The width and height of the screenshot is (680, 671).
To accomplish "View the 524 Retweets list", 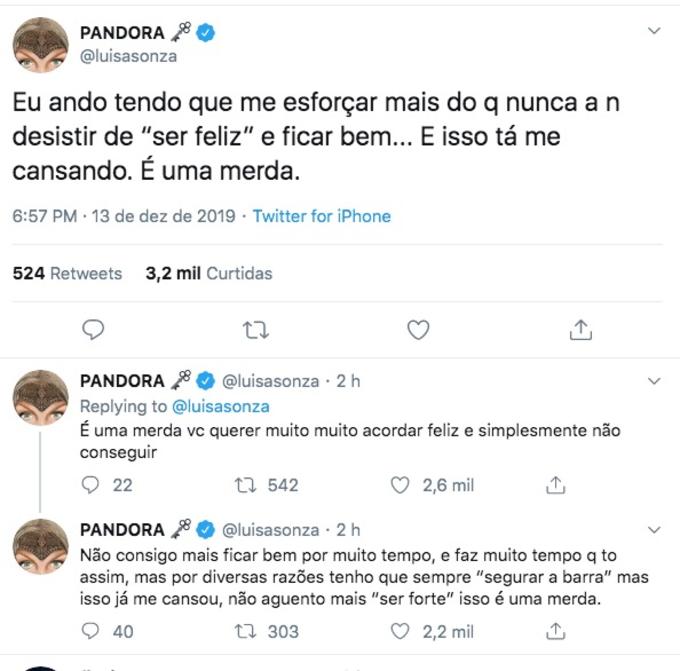I will [x=67, y=273].
